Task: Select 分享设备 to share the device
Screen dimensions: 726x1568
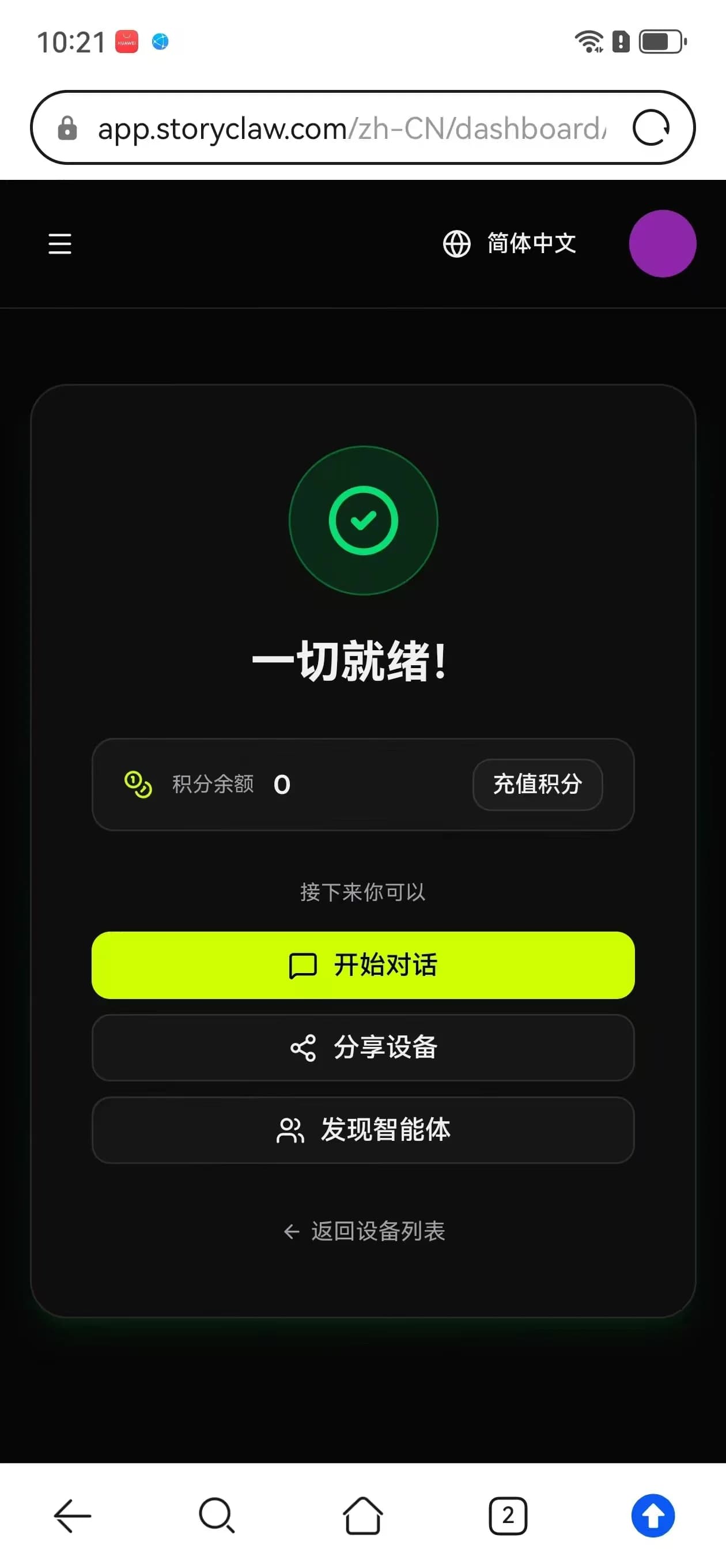Action: click(x=362, y=1047)
